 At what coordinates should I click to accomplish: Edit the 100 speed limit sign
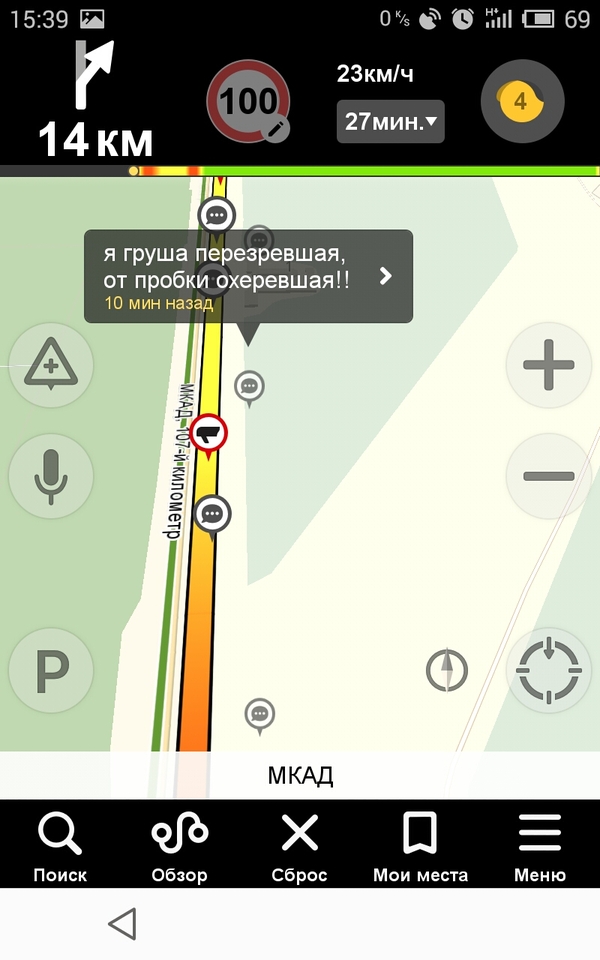coord(248,102)
